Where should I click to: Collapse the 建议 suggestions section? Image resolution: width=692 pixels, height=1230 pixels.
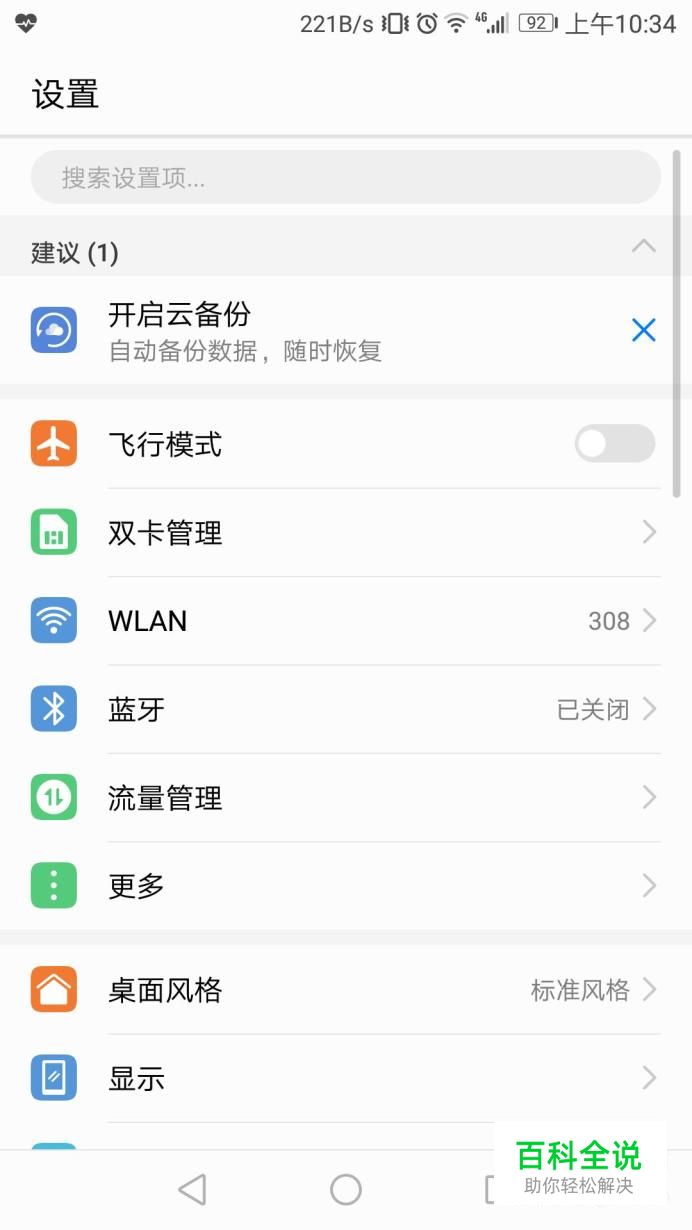[644, 246]
